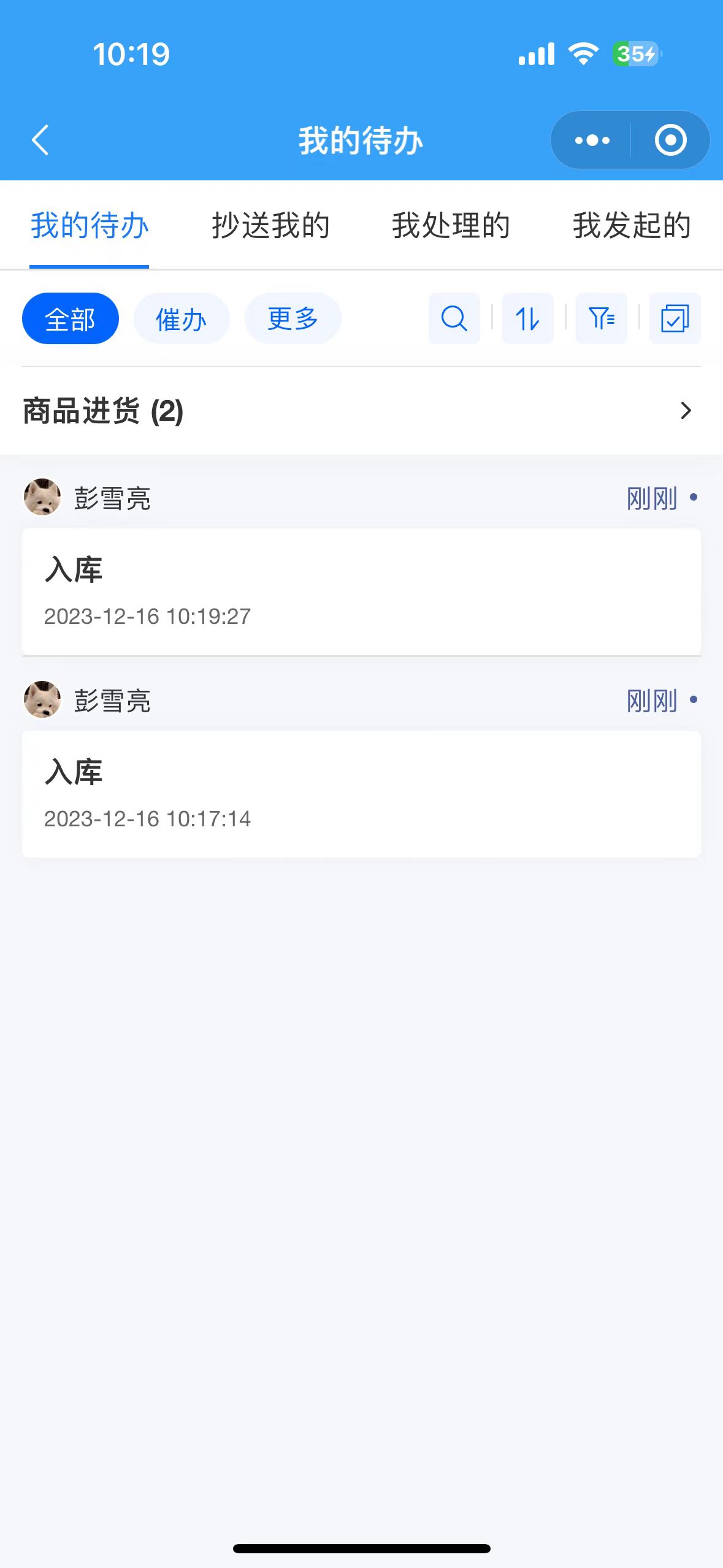Open the 更多 filter options
The image size is (723, 1568).
[x=293, y=318]
